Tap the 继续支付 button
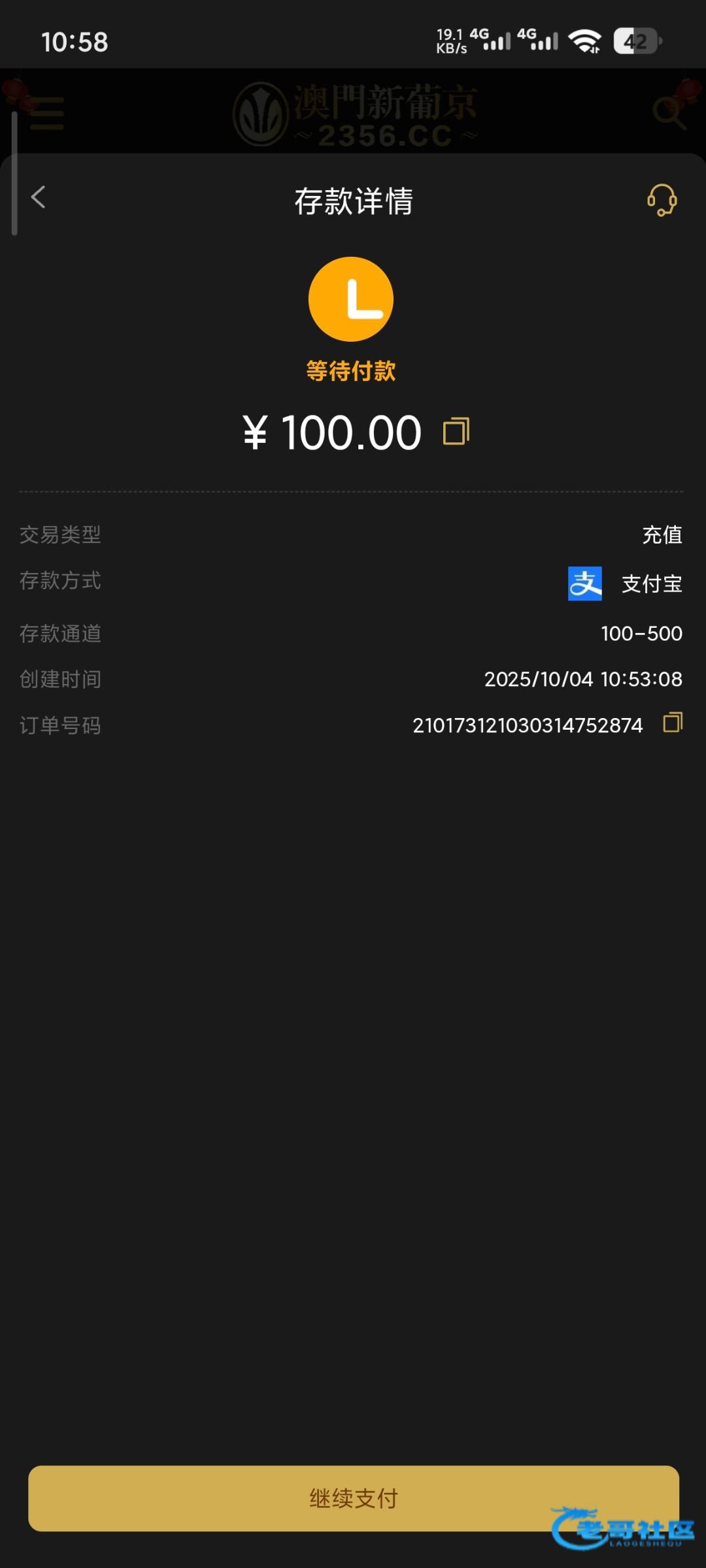 (353, 1497)
